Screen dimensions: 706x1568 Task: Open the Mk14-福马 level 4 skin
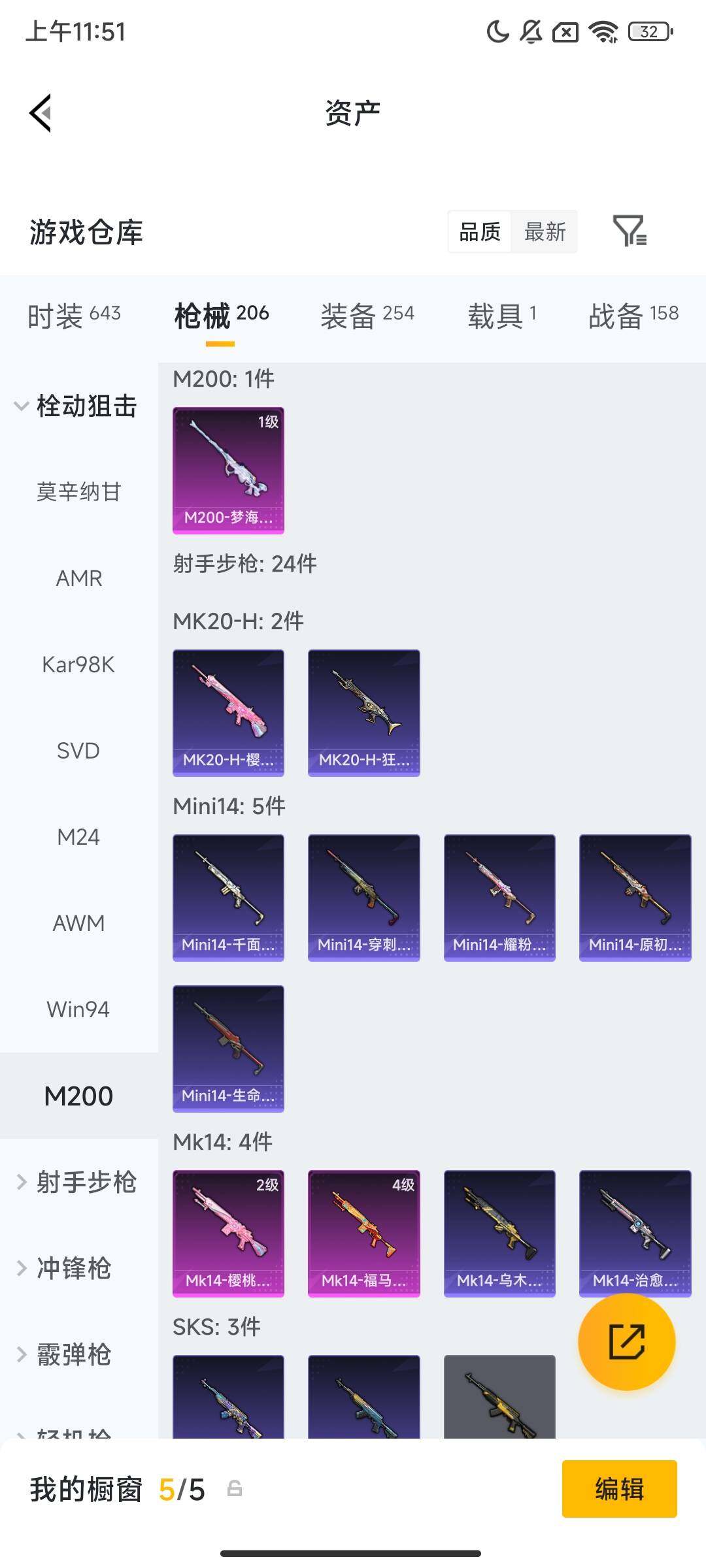(363, 1233)
